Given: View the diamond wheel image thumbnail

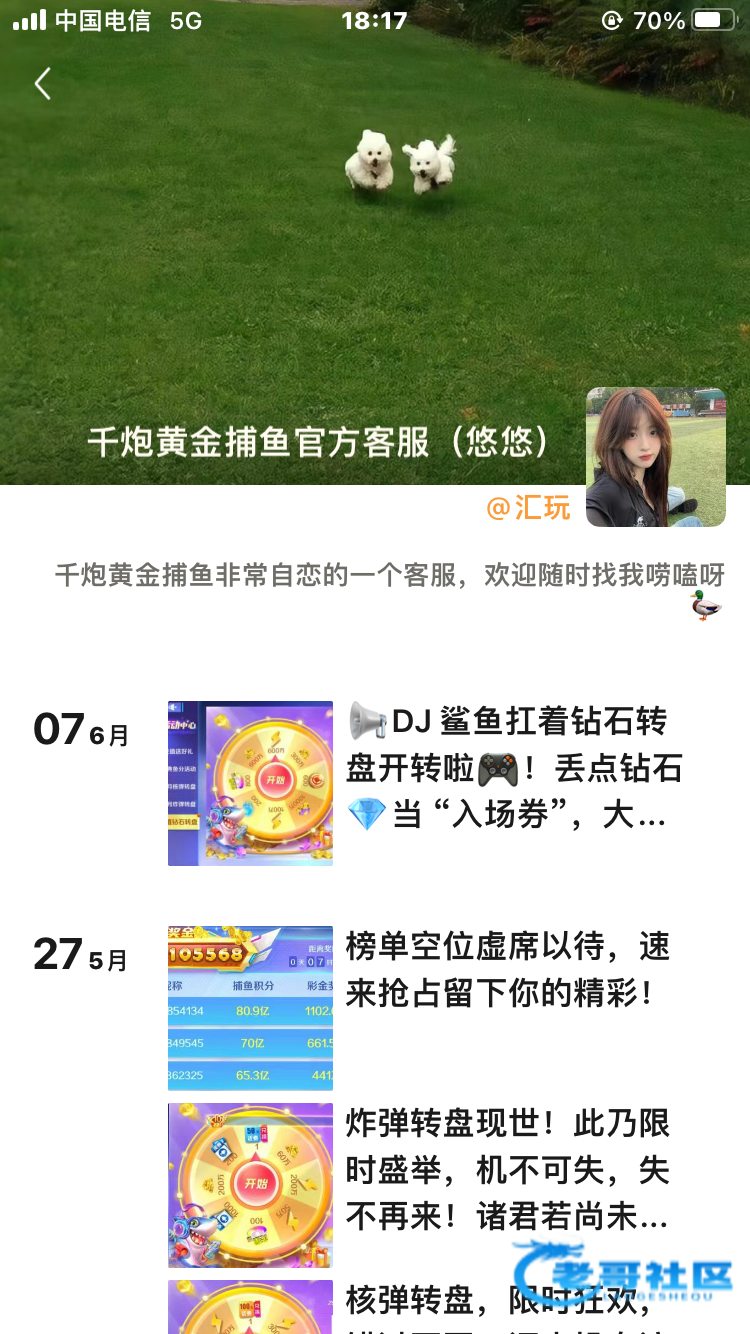Looking at the screenshot, I should (x=250, y=783).
